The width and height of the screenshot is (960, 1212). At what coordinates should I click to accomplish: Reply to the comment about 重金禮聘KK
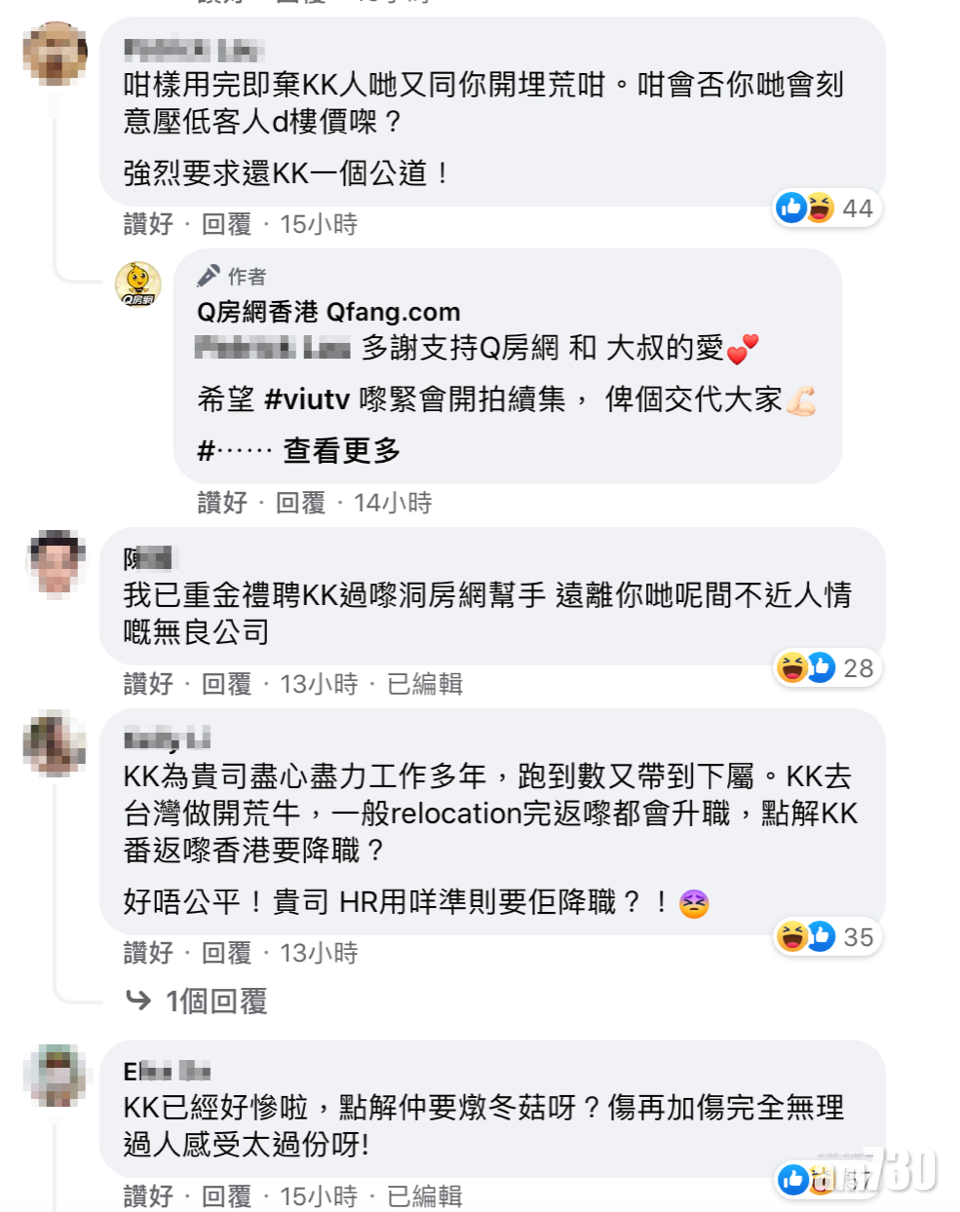point(227,684)
